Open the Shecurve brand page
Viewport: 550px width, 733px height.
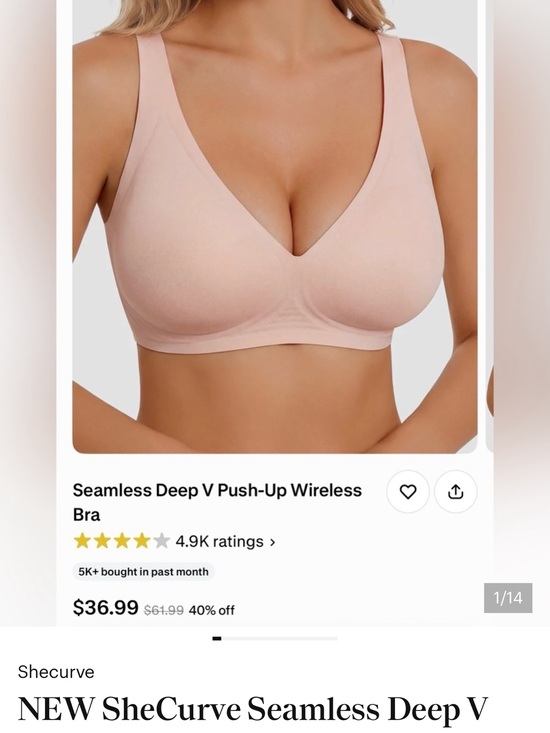tap(56, 672)
